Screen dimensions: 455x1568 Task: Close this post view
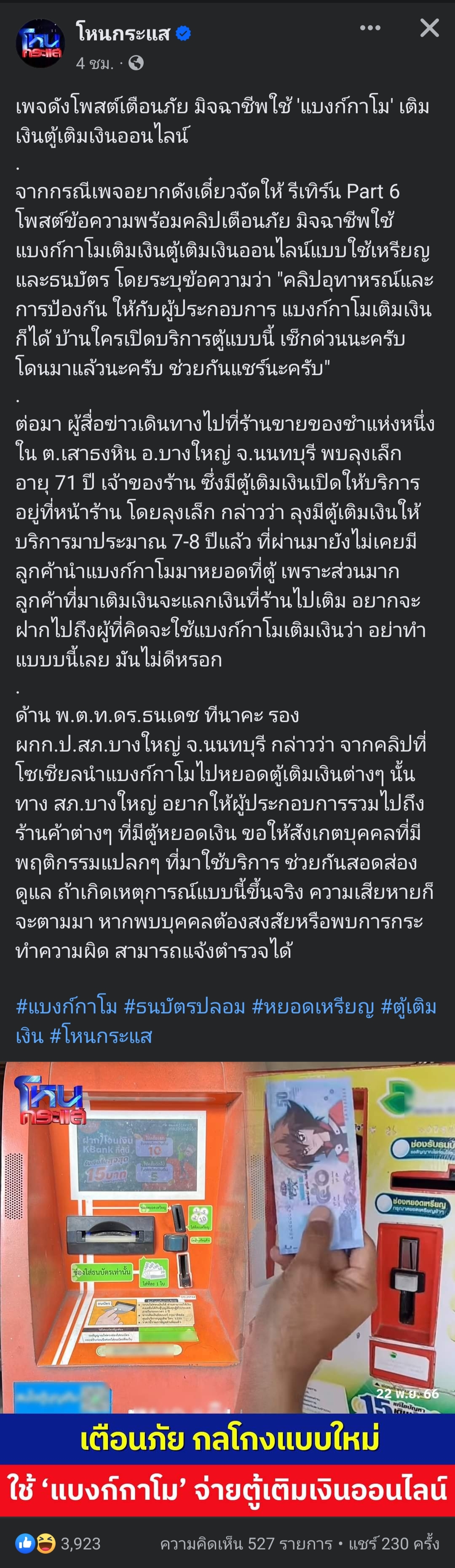coord(429,28)
